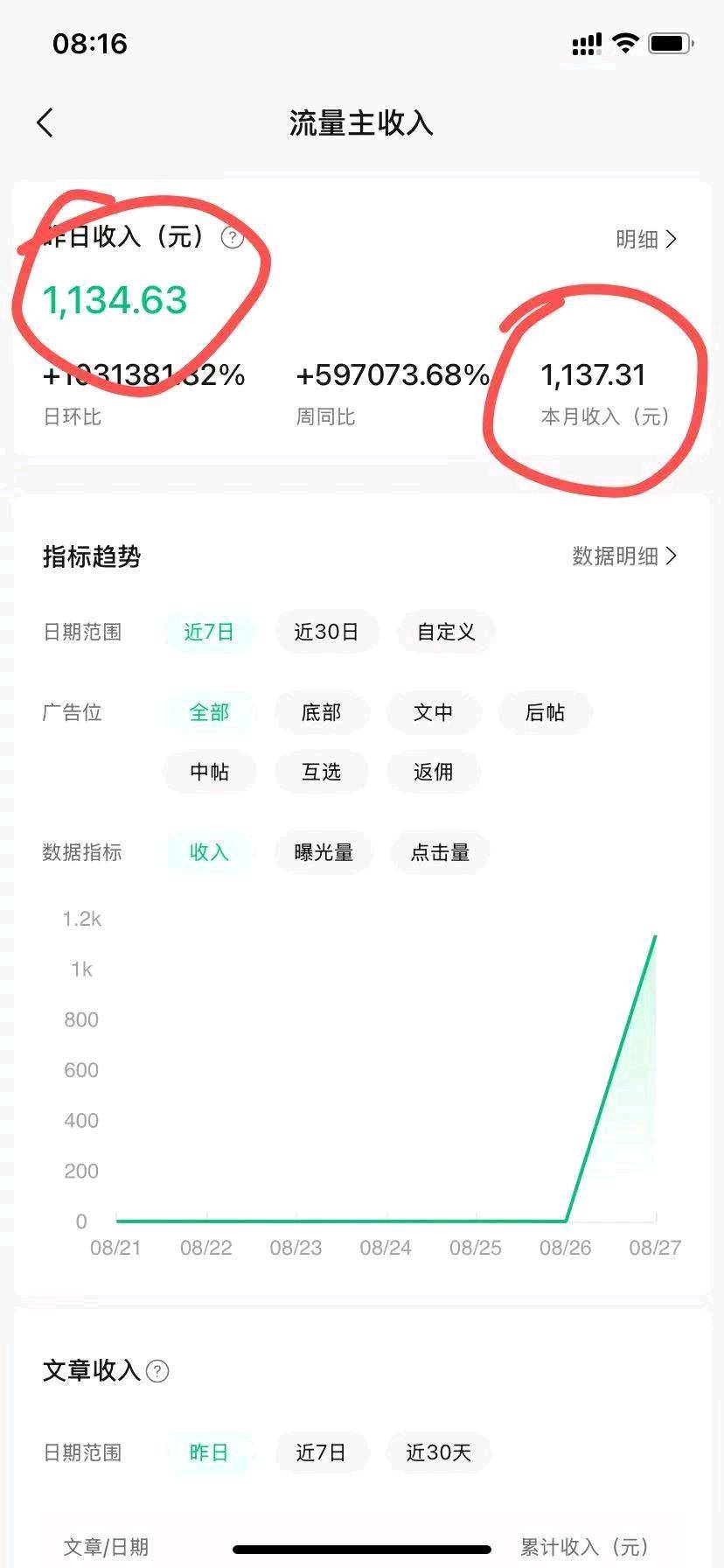Filter ad position by 底部
Viewport: 724px width, 1568px height.
(321, 712)
